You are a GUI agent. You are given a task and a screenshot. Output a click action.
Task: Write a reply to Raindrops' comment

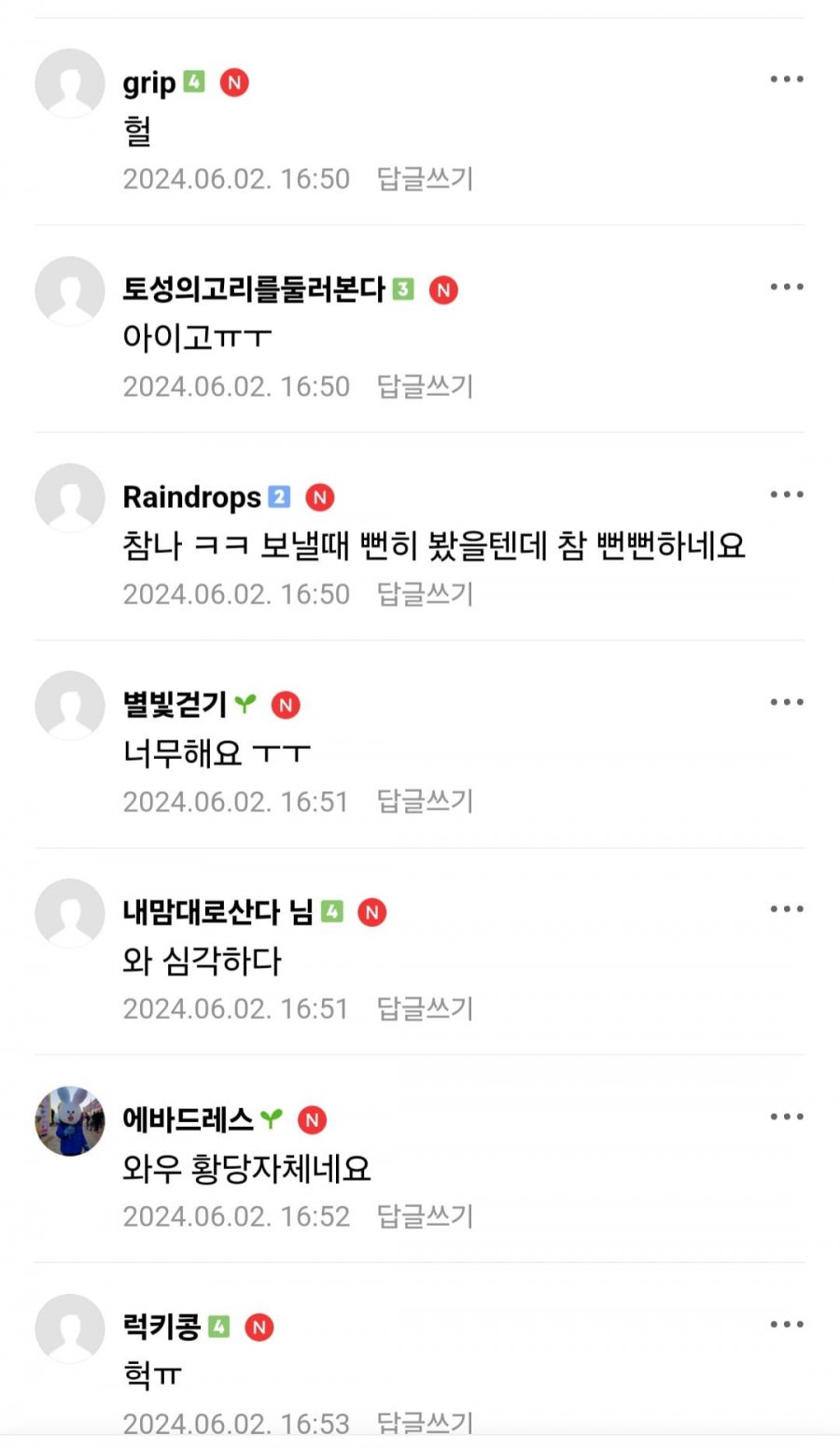[x=425, y=594]
